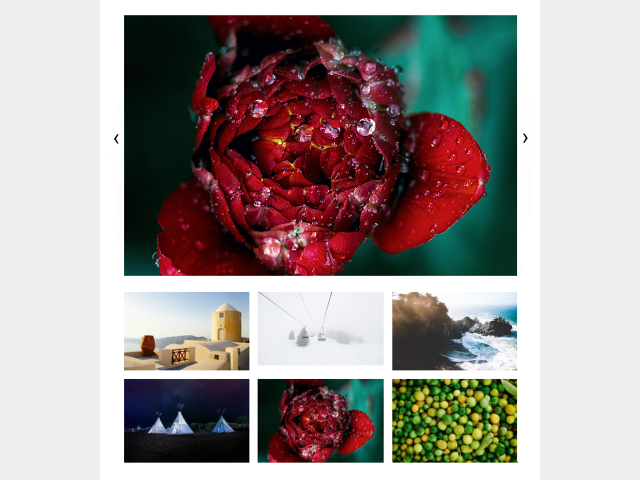Select the Santorini windmill thumbnail

186,331
